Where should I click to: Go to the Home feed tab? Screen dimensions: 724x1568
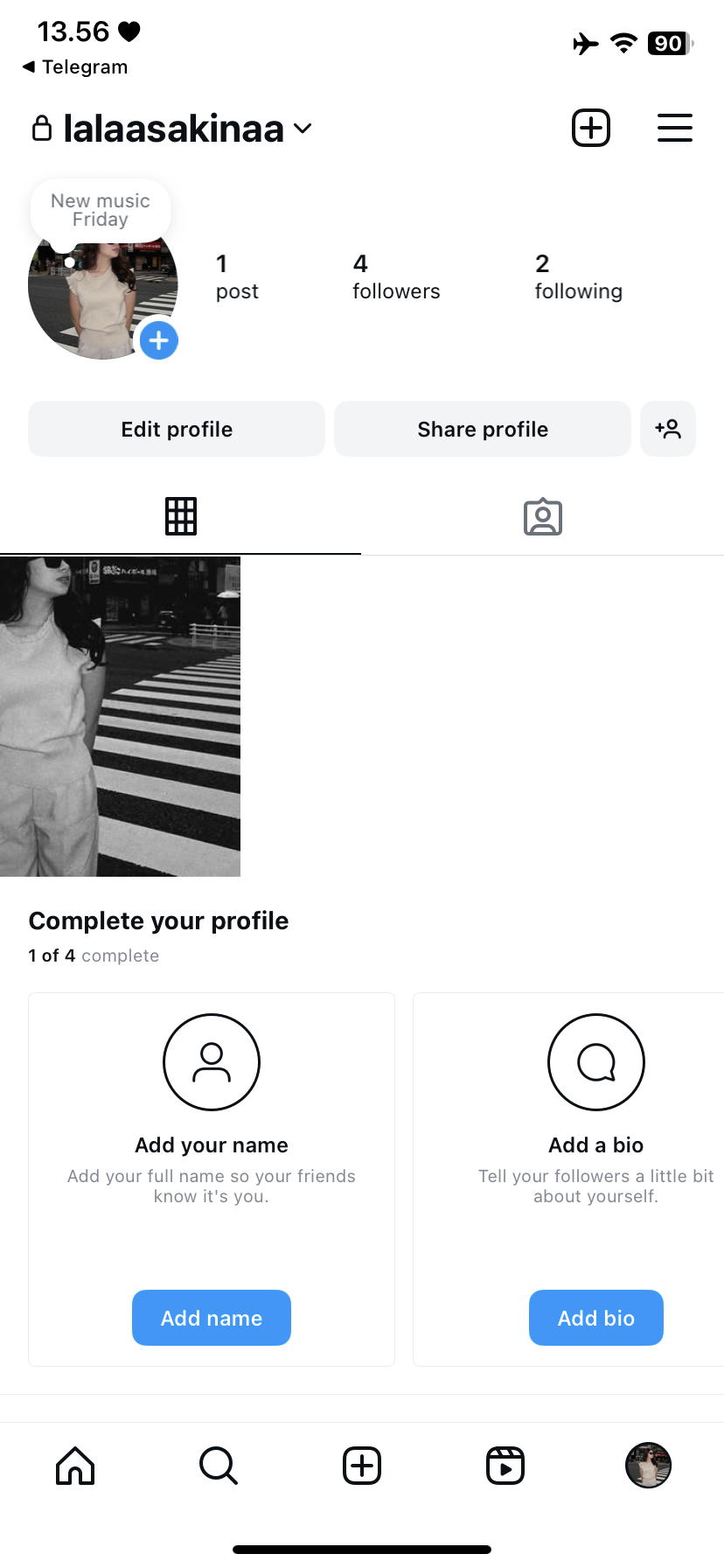coord(75,1466)
